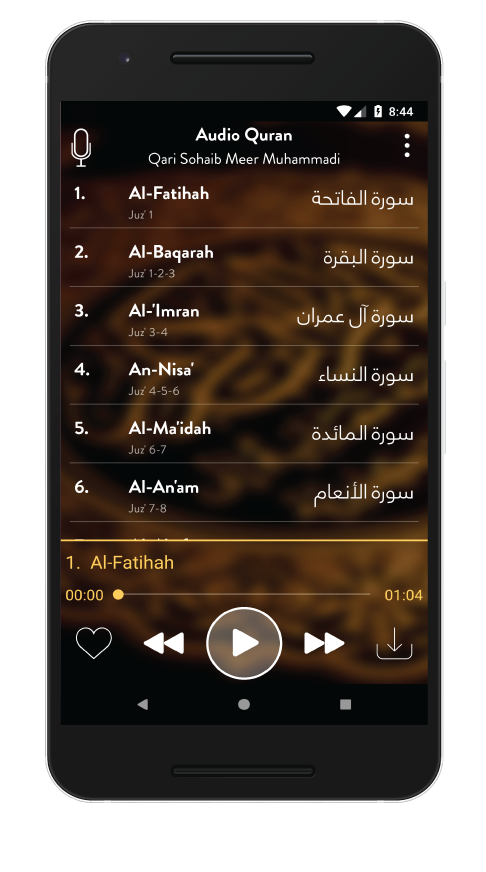486x872 pixels.
Task: Skip to the next surah
Action: (324, 643)
